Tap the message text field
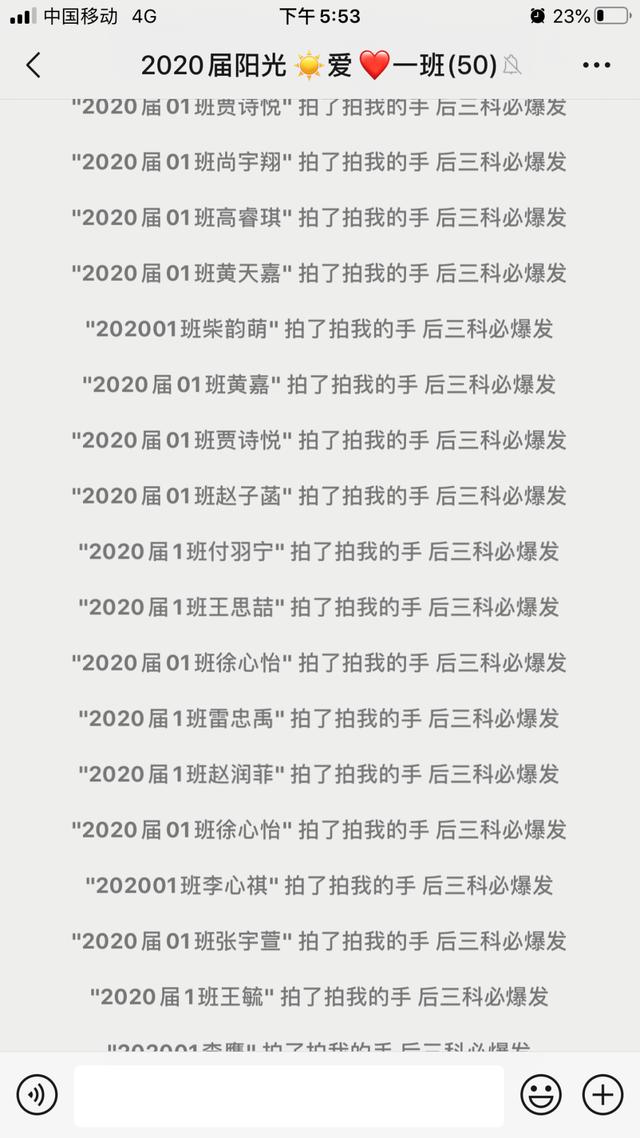640x1138 pixels. [289, 1095]
